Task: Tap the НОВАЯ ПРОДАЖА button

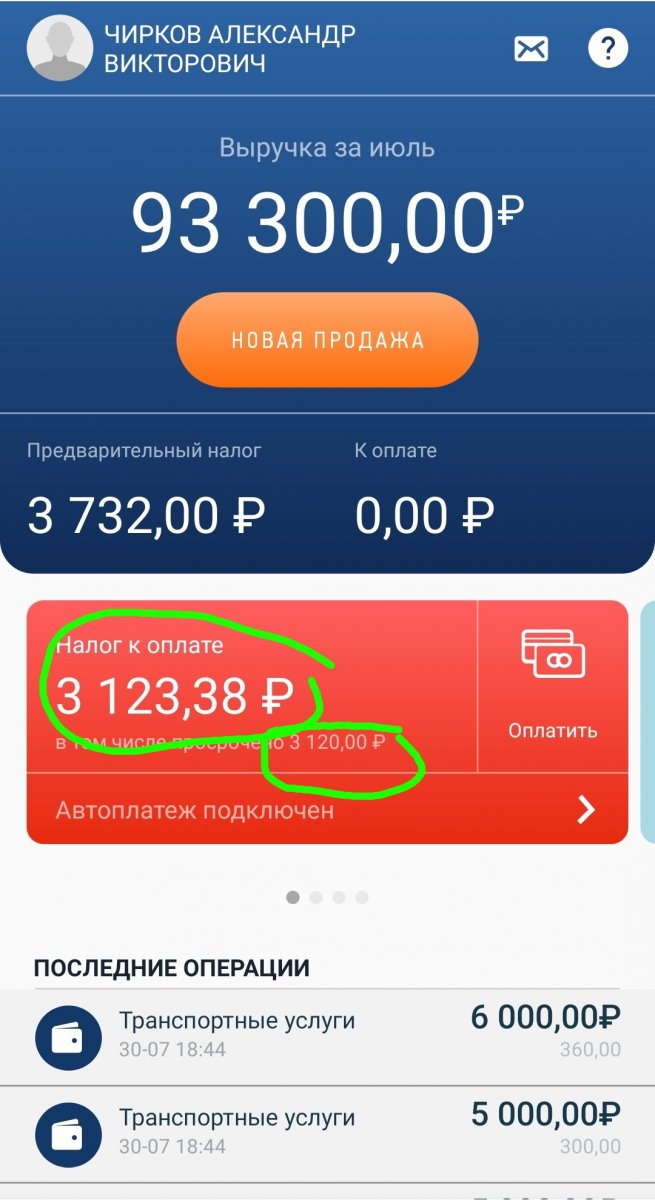Action: coord(328,340)
